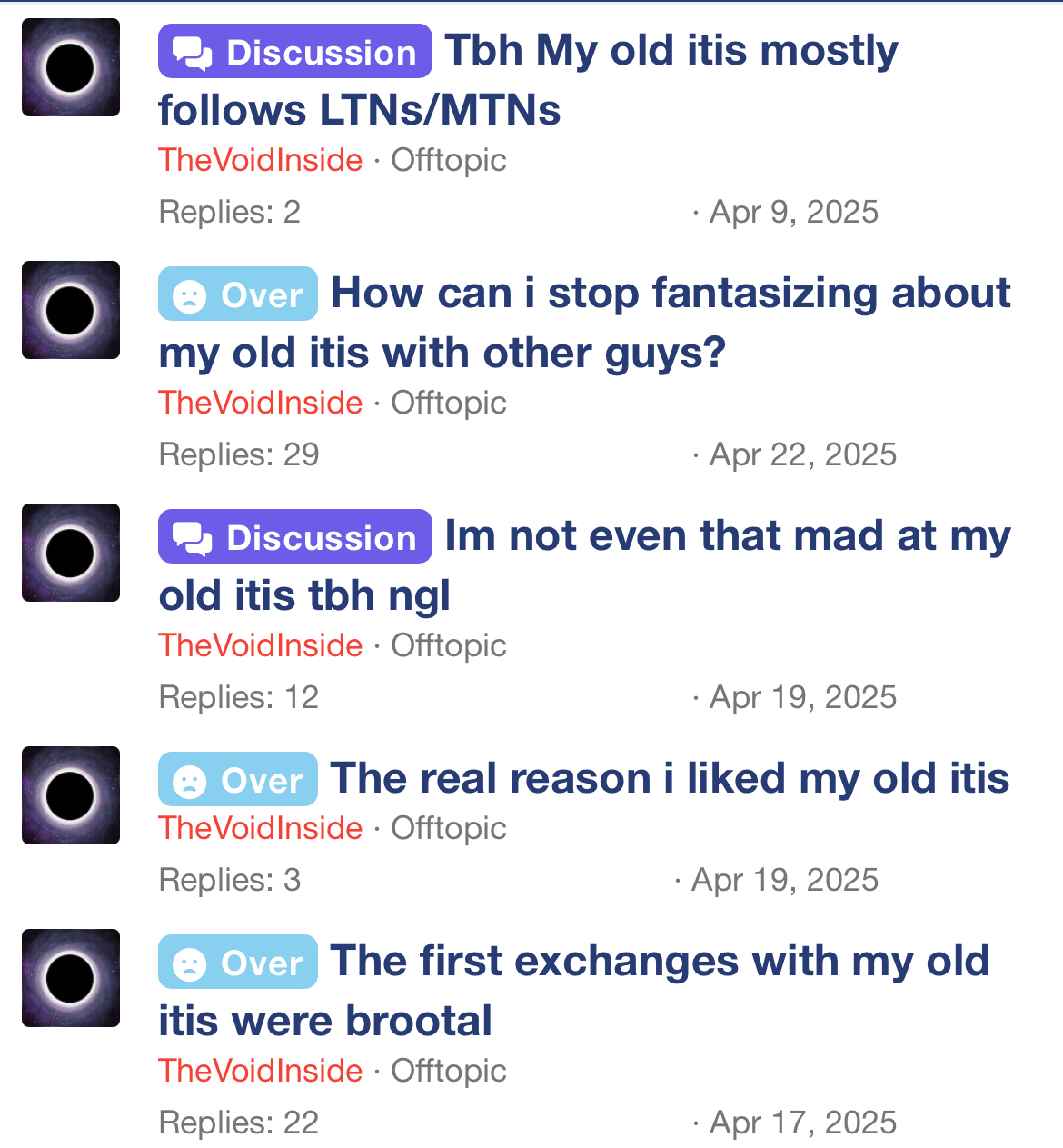Open "The first exchanges" brootal thread
Image resolution: width=1063 pixels, height=1148 pixels.
point(660,963)
